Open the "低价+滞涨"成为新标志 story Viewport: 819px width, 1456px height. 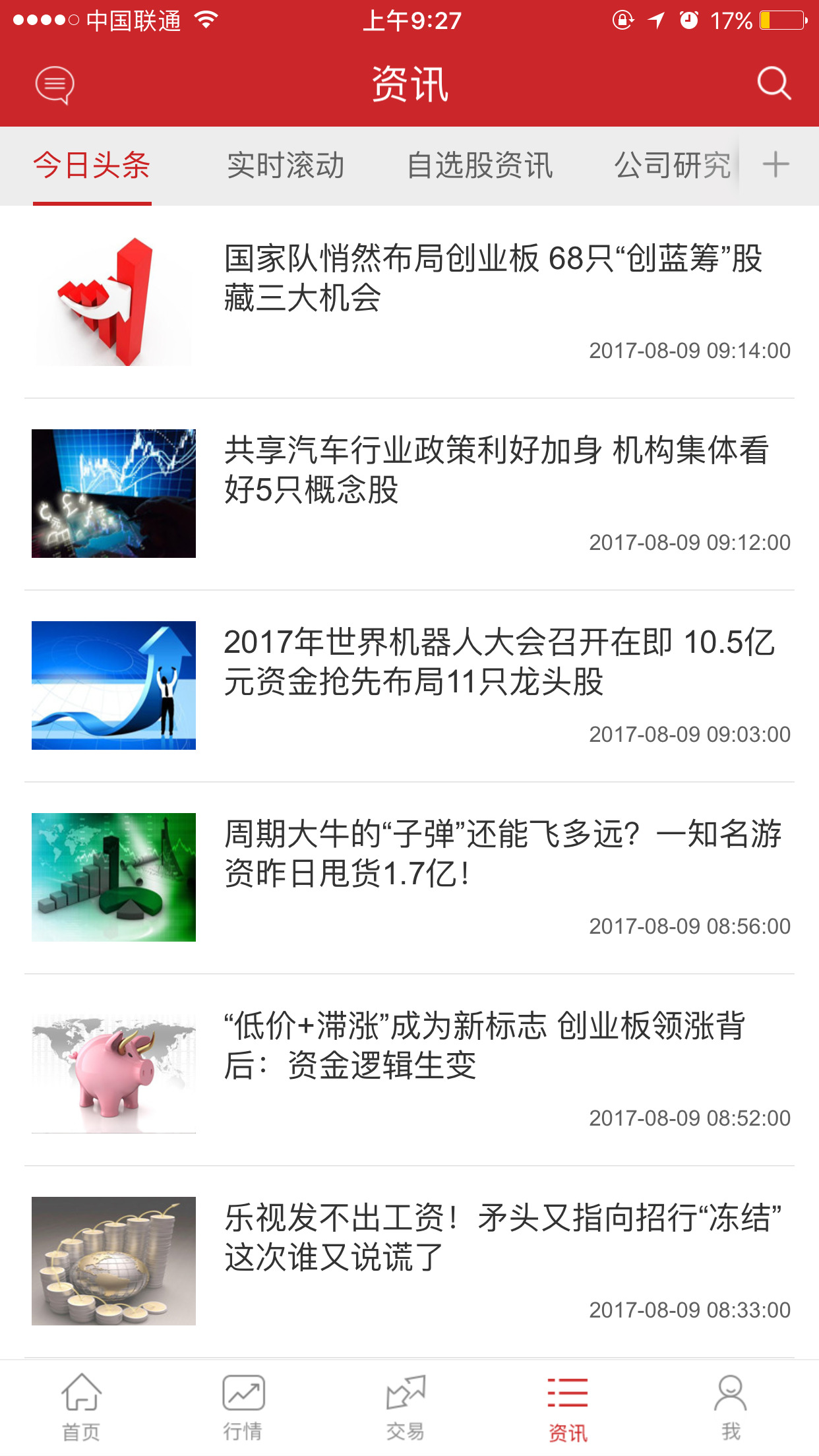click(484, 1045)
